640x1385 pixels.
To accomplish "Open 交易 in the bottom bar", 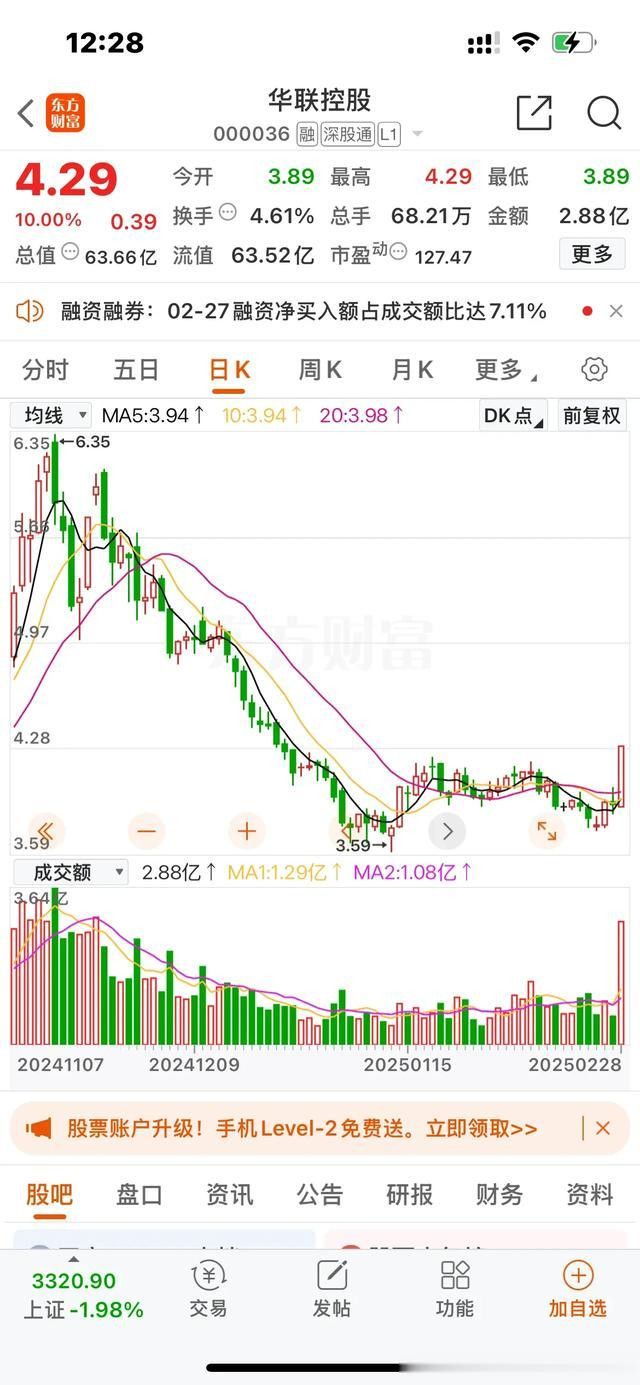I will click(208, 1290).
